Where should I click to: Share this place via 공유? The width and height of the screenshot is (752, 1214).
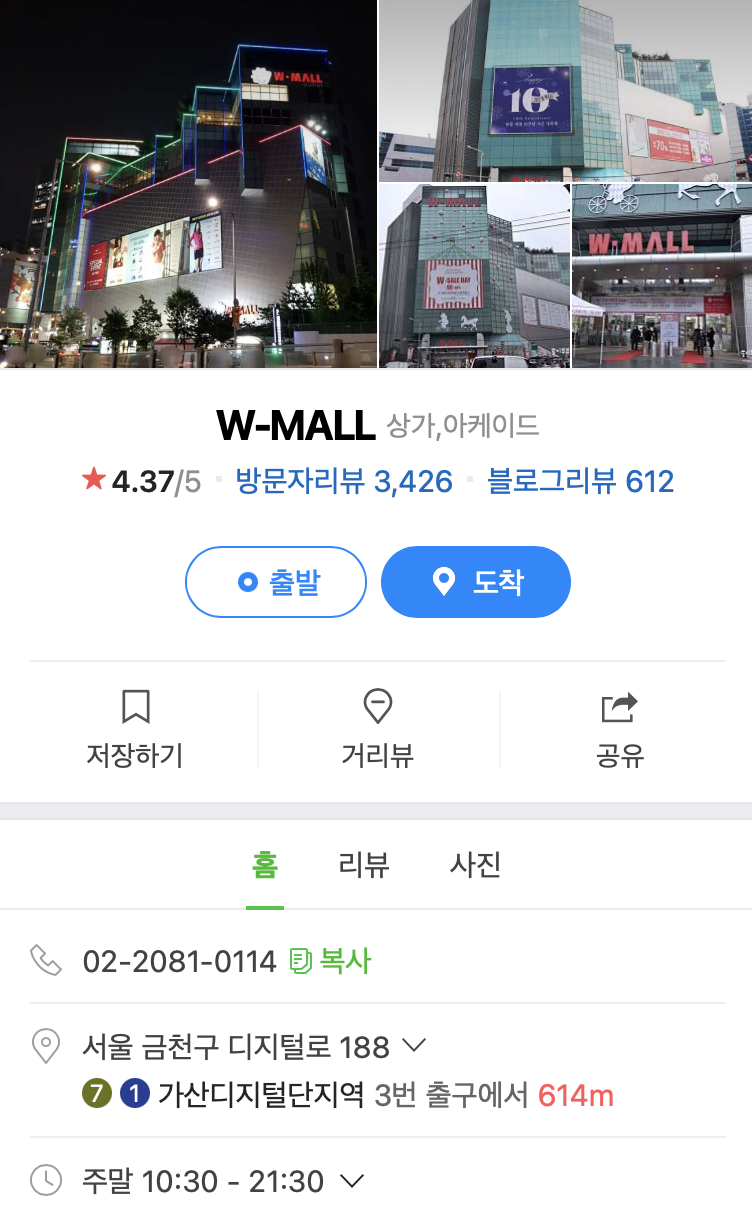pyautogui.click(x=620, y=728)
